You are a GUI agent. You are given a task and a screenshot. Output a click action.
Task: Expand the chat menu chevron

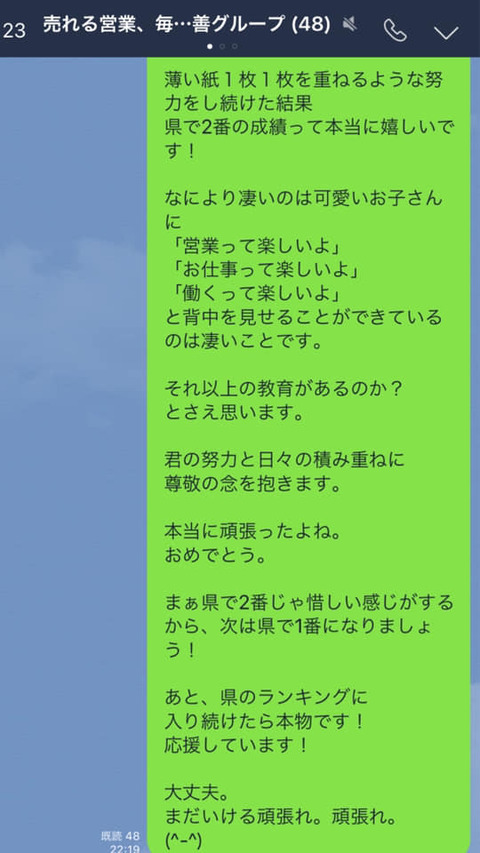(446, 32)
